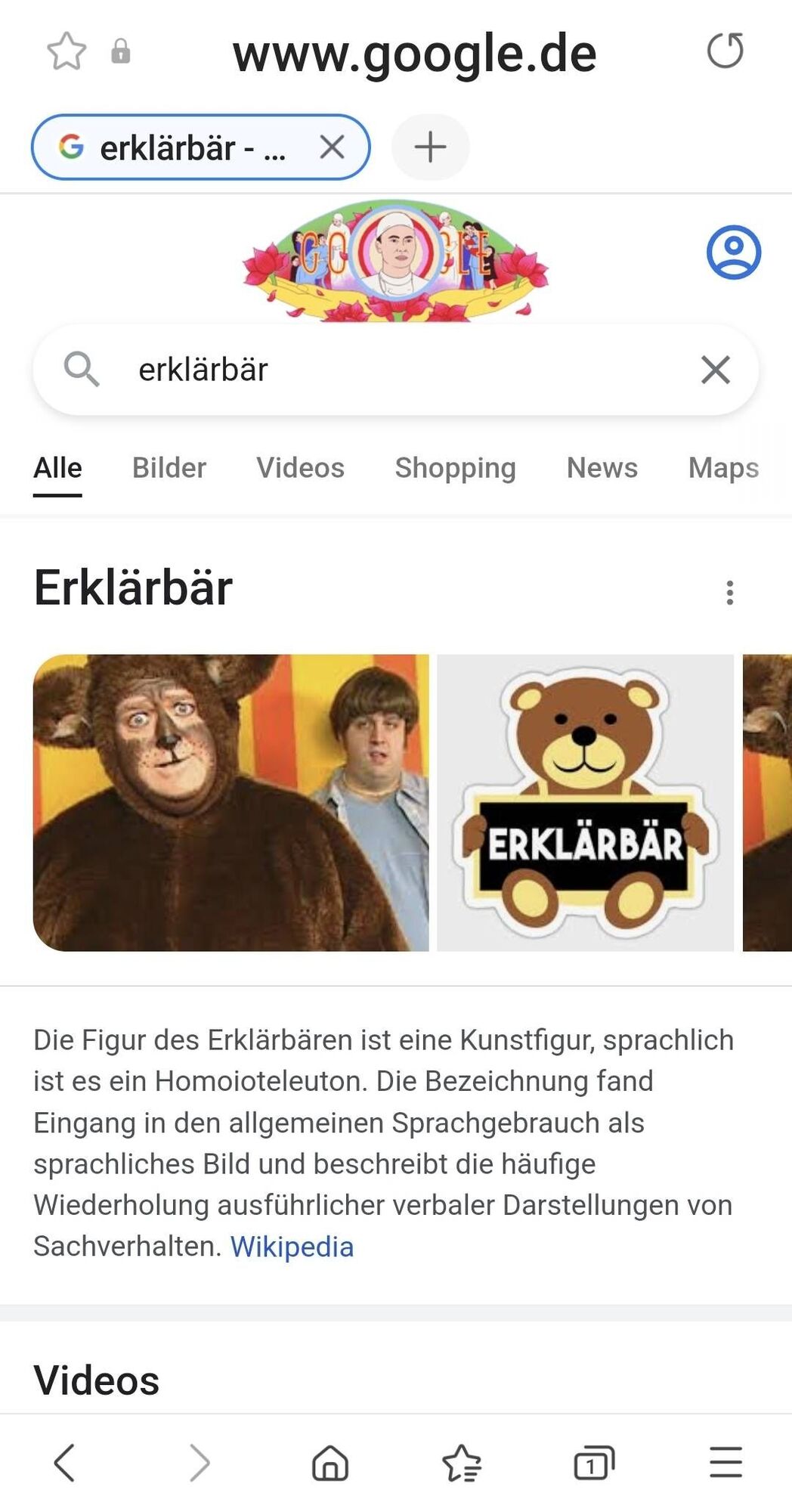Image resolution: width=792 pixels, height=1512 pixels.
Task: Switch to the News results tab
Action: 602,468
